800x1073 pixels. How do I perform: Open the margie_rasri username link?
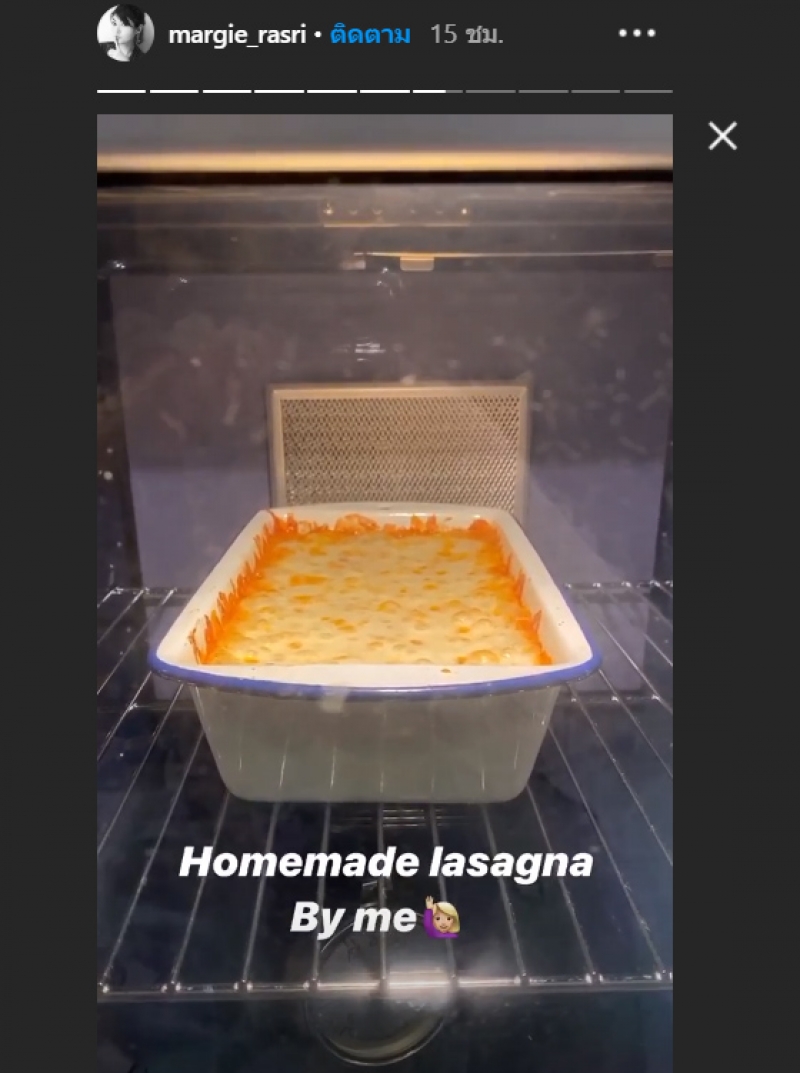(238, 36)
